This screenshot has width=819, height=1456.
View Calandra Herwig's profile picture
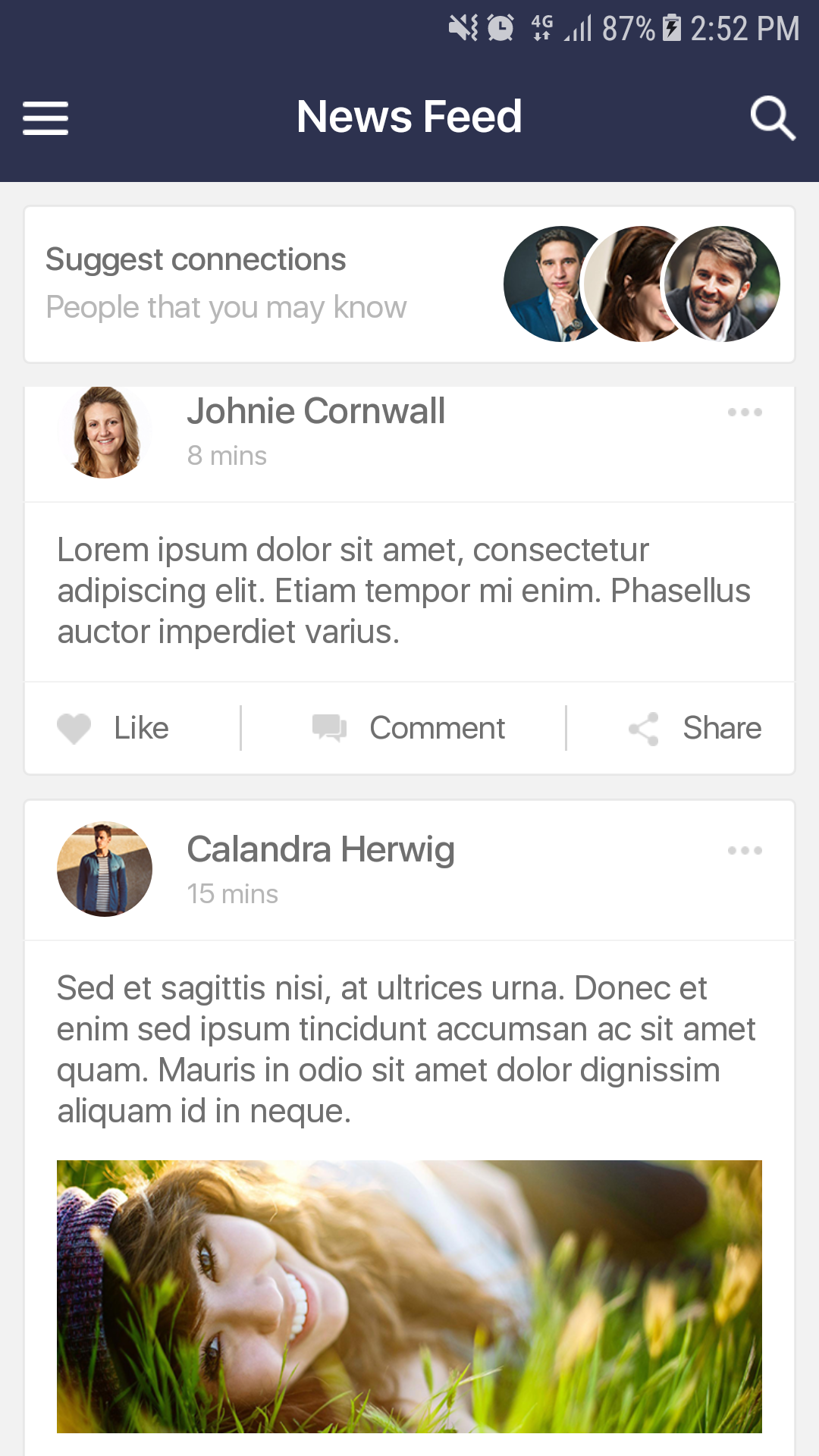coord(105,869)
